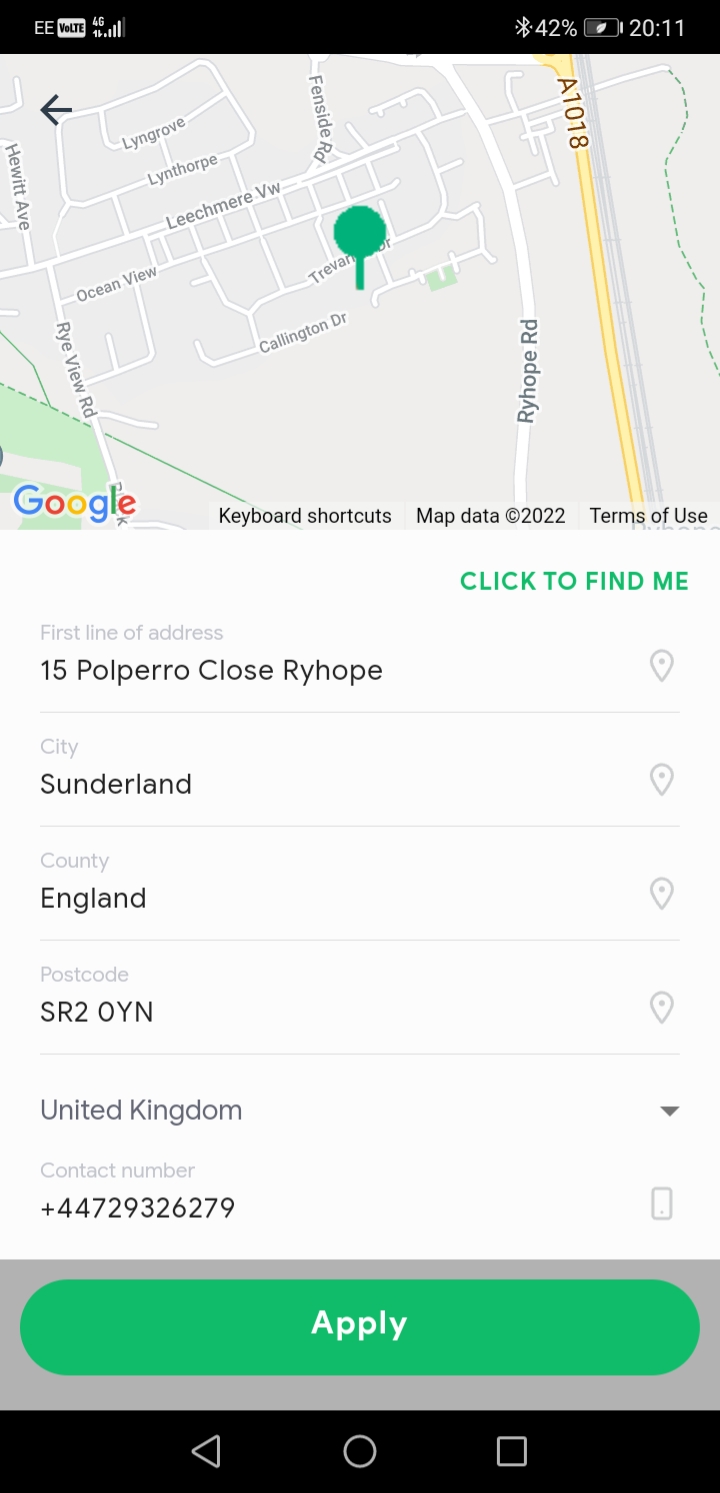Open the recent apps overview

tap(512, 1451)
